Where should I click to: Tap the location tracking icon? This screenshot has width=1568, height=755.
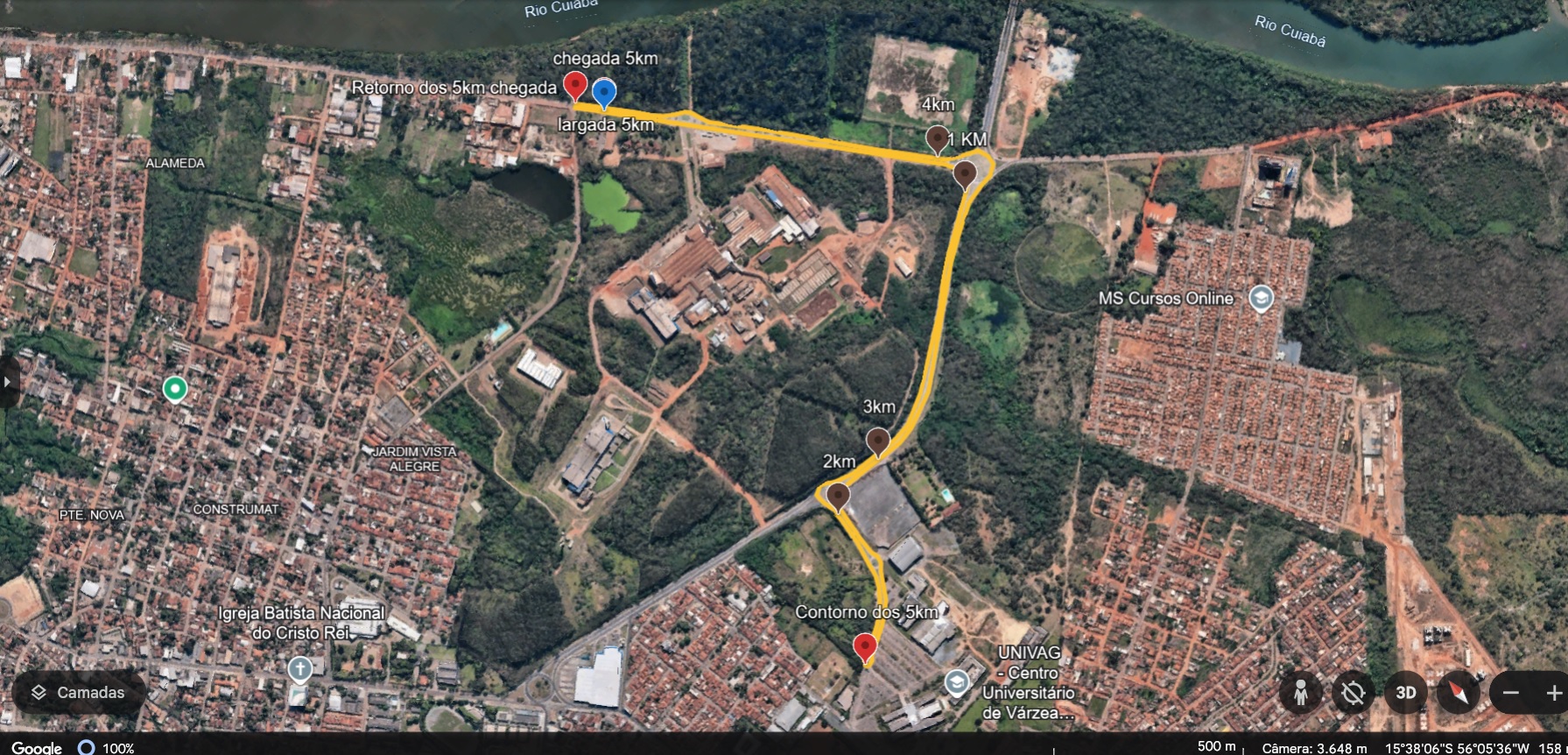click(1354, 693)
